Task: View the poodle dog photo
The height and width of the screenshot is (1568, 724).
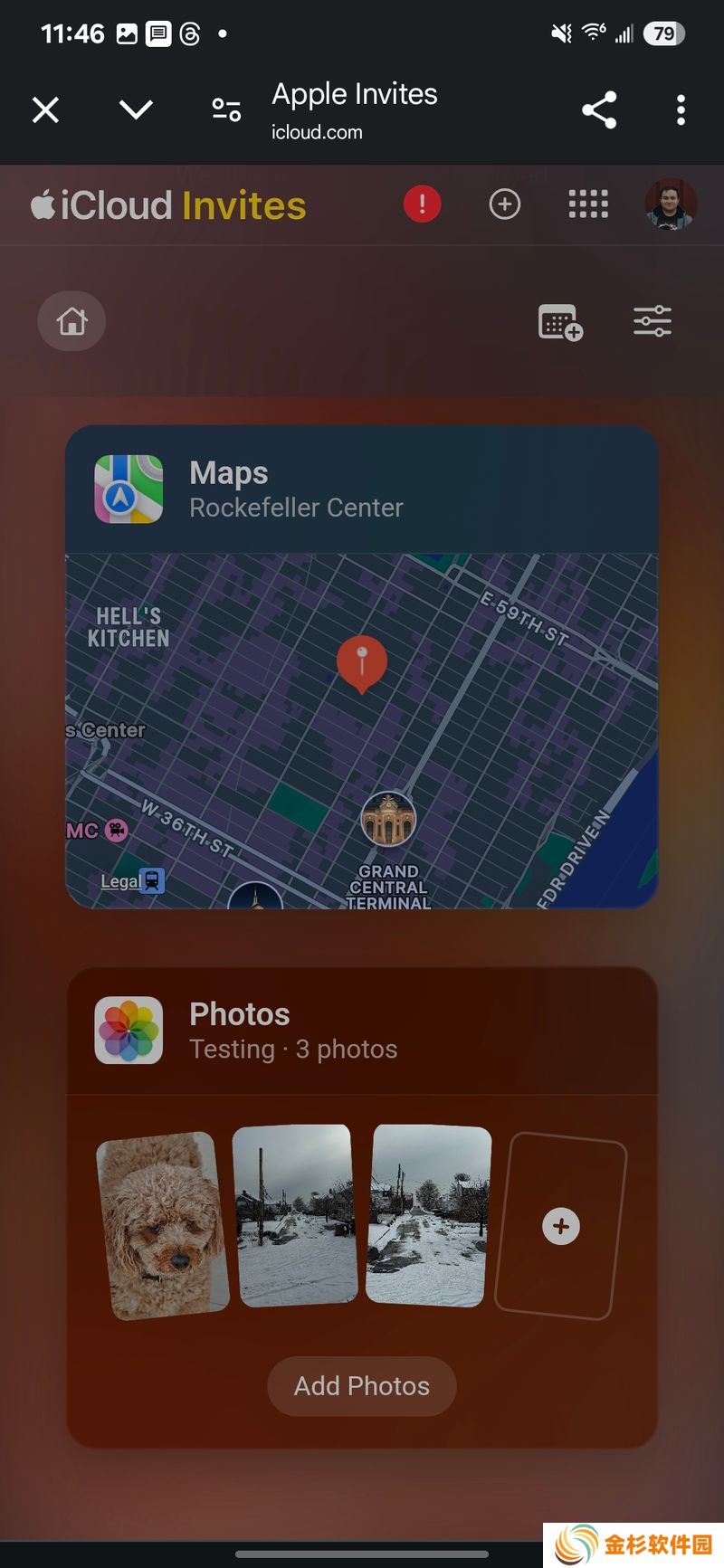Action: click(162, 1225)
